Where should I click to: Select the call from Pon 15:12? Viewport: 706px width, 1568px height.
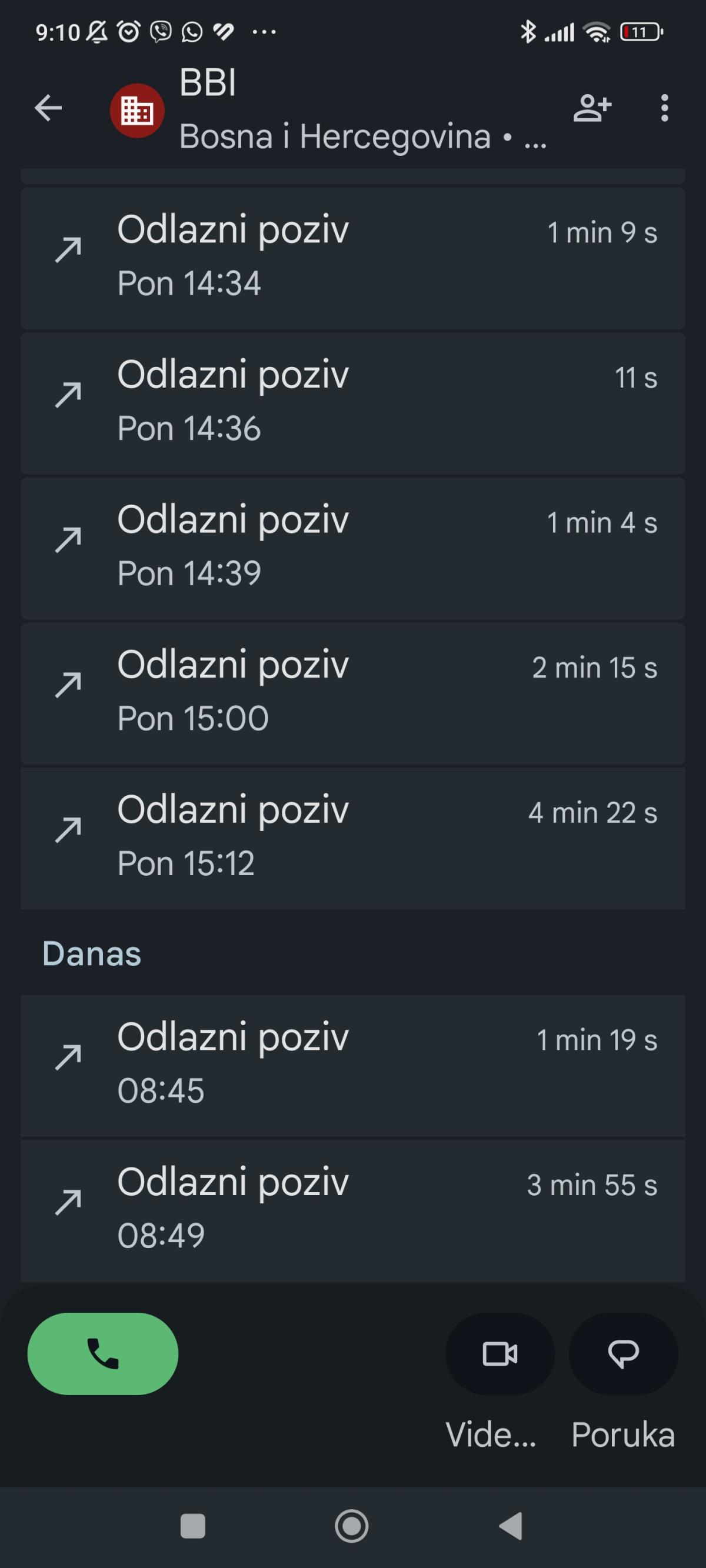pyautogui.click(x=352, y=837)
